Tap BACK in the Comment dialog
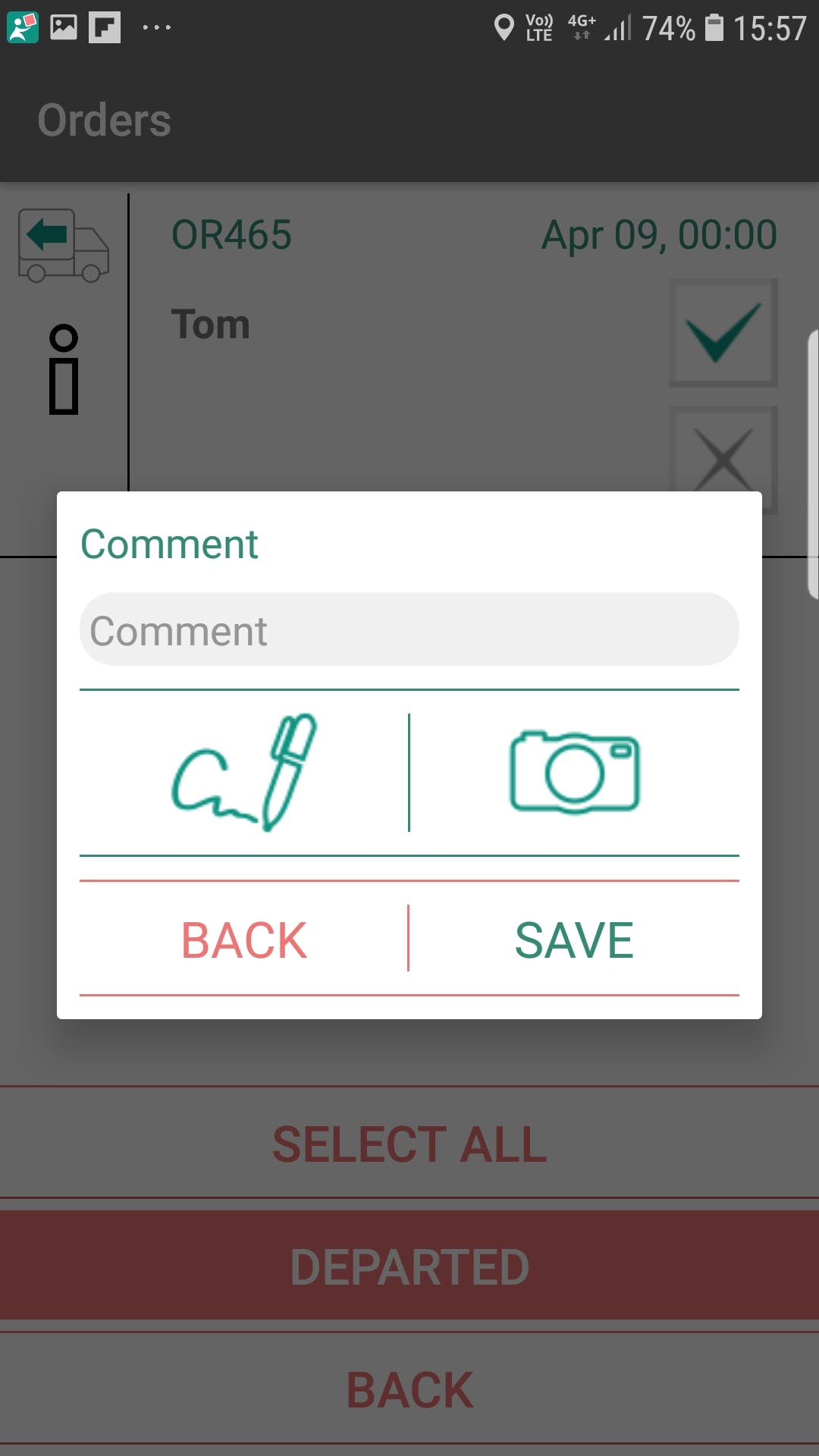The height and width of the screenshot is (1456, 819). [244, 940]
